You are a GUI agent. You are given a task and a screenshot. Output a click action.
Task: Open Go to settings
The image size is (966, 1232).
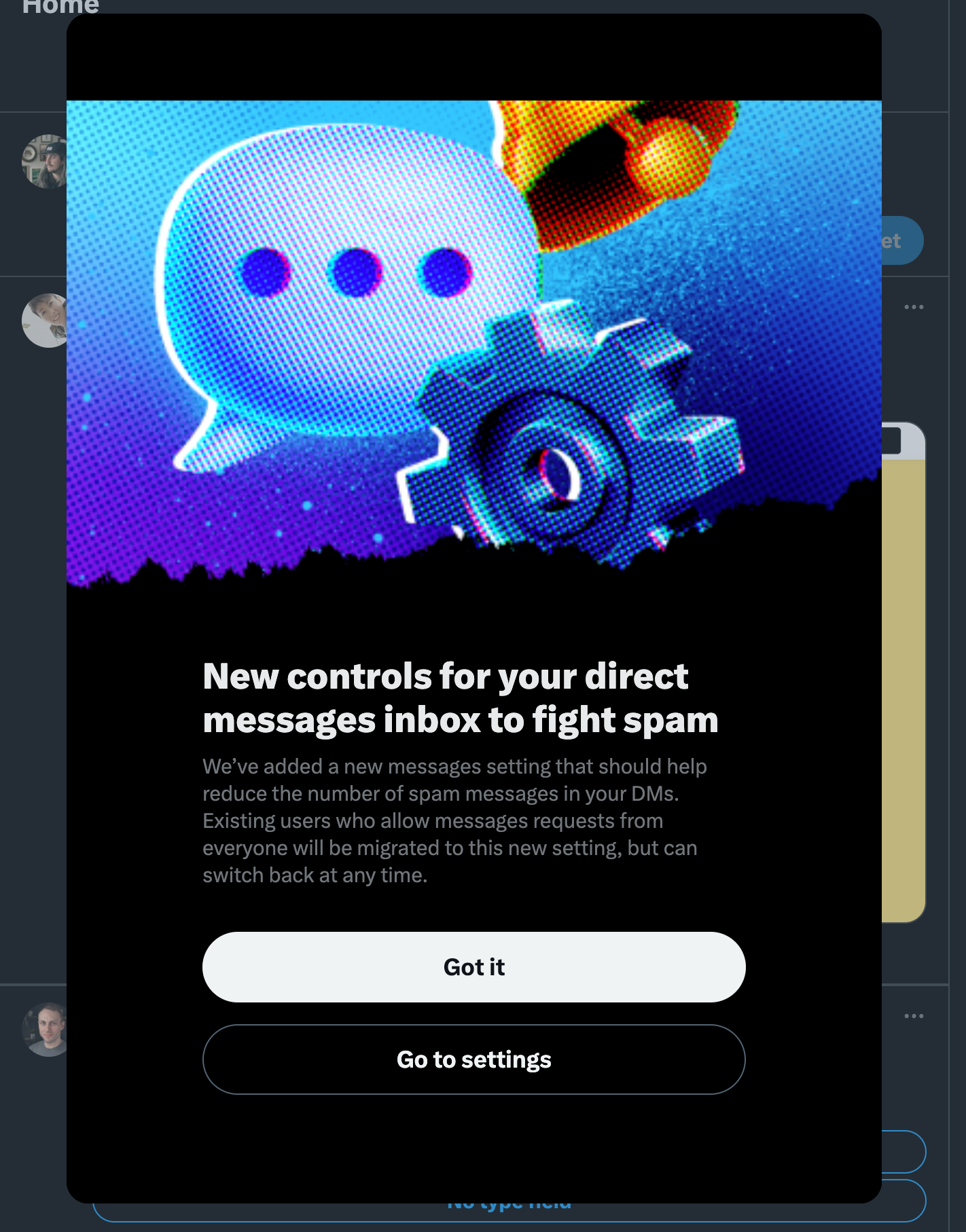473,1059
